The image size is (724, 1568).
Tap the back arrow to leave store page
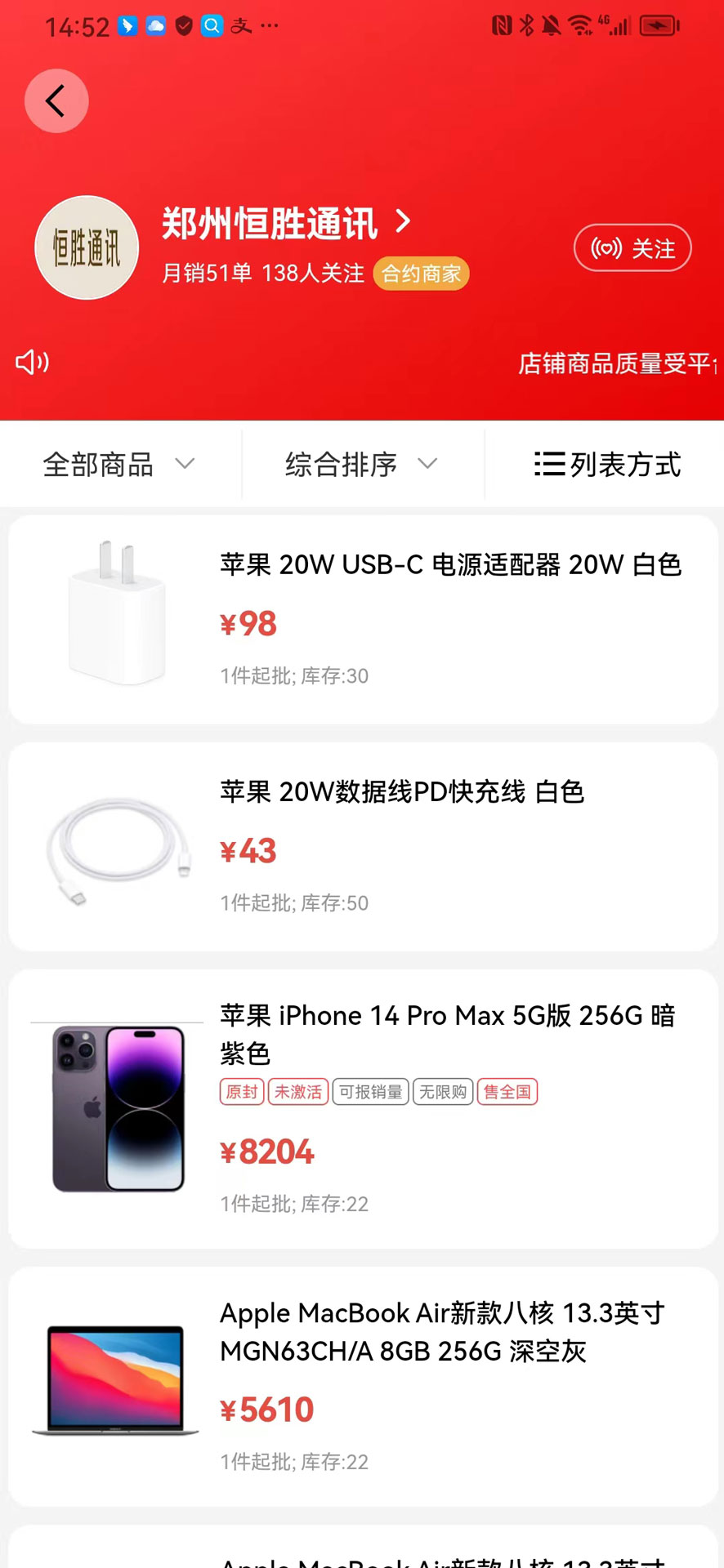pyautogui.click(x=56, y=100)
